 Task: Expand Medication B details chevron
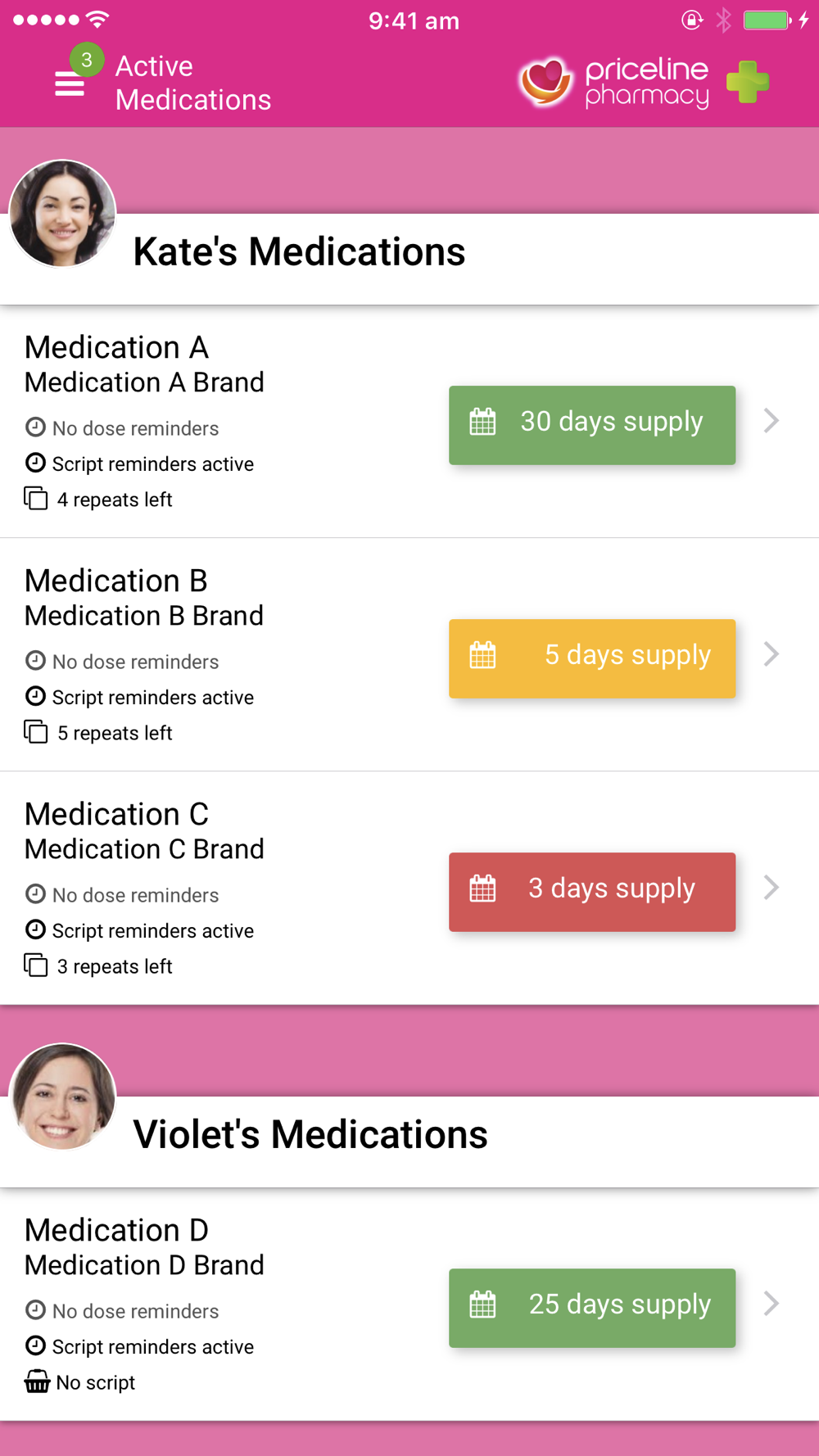point(771,654)
